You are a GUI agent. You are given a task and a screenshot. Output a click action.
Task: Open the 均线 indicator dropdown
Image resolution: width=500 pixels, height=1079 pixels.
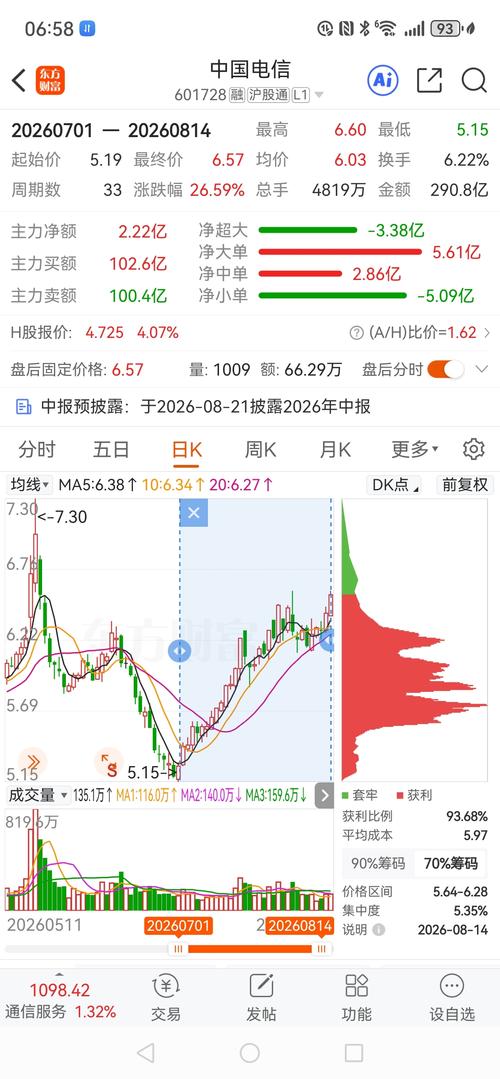30,484
